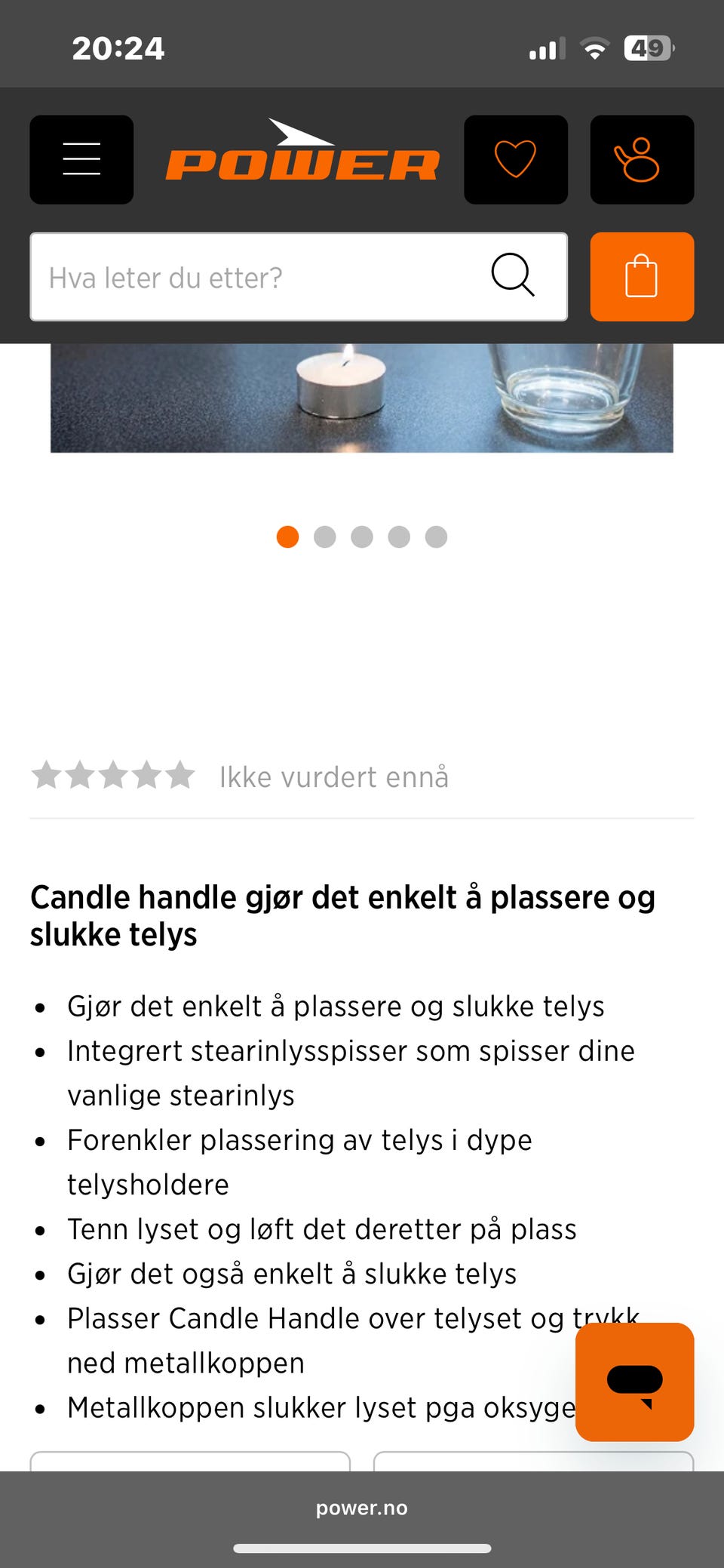The height and width of the screenshot is (1568, 724).
Task: Tap the search magnifier icon
Action: [x=514, y=277]
